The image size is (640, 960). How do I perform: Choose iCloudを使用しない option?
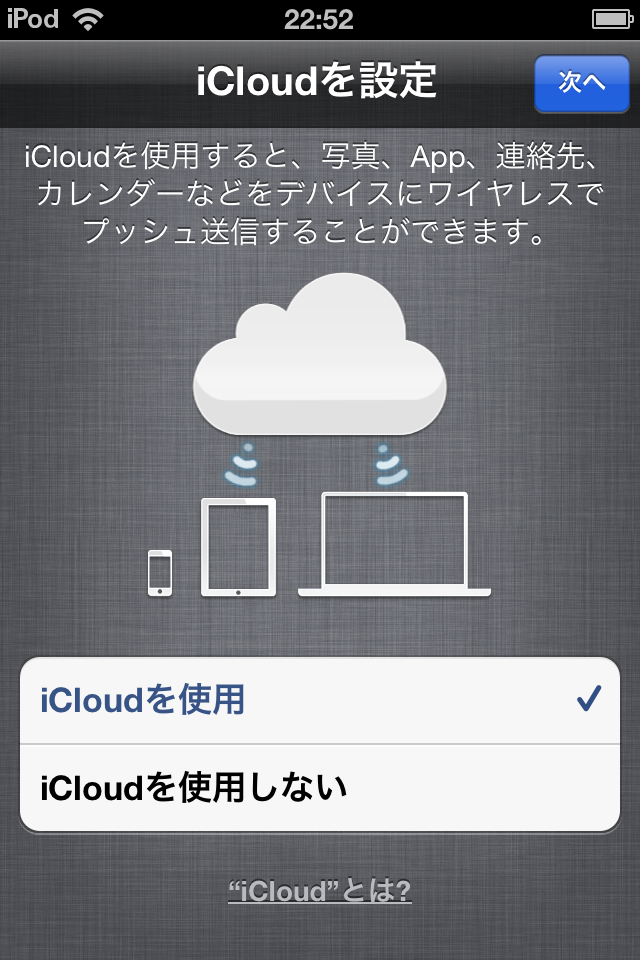(x=319, y=788)
